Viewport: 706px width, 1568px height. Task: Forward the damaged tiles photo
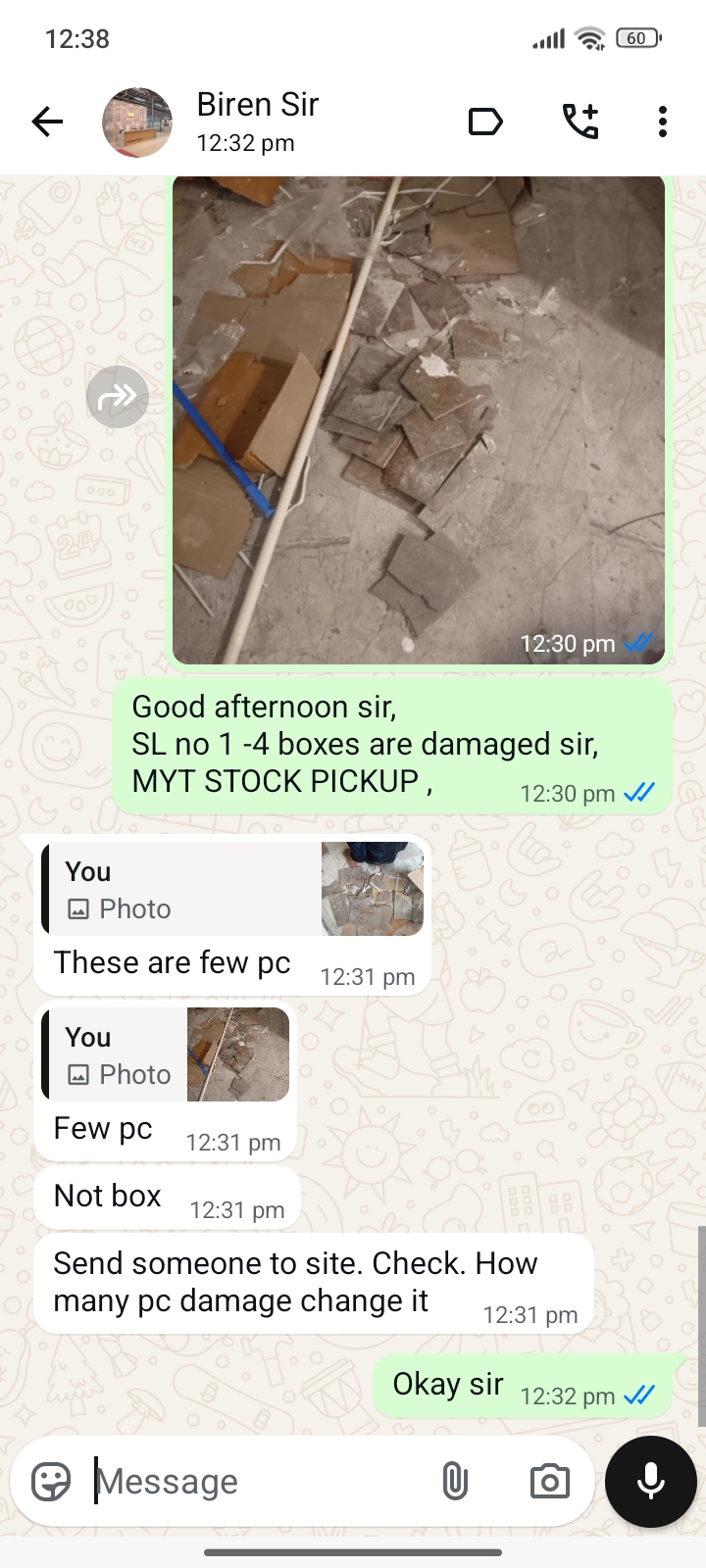coord(118,397)
